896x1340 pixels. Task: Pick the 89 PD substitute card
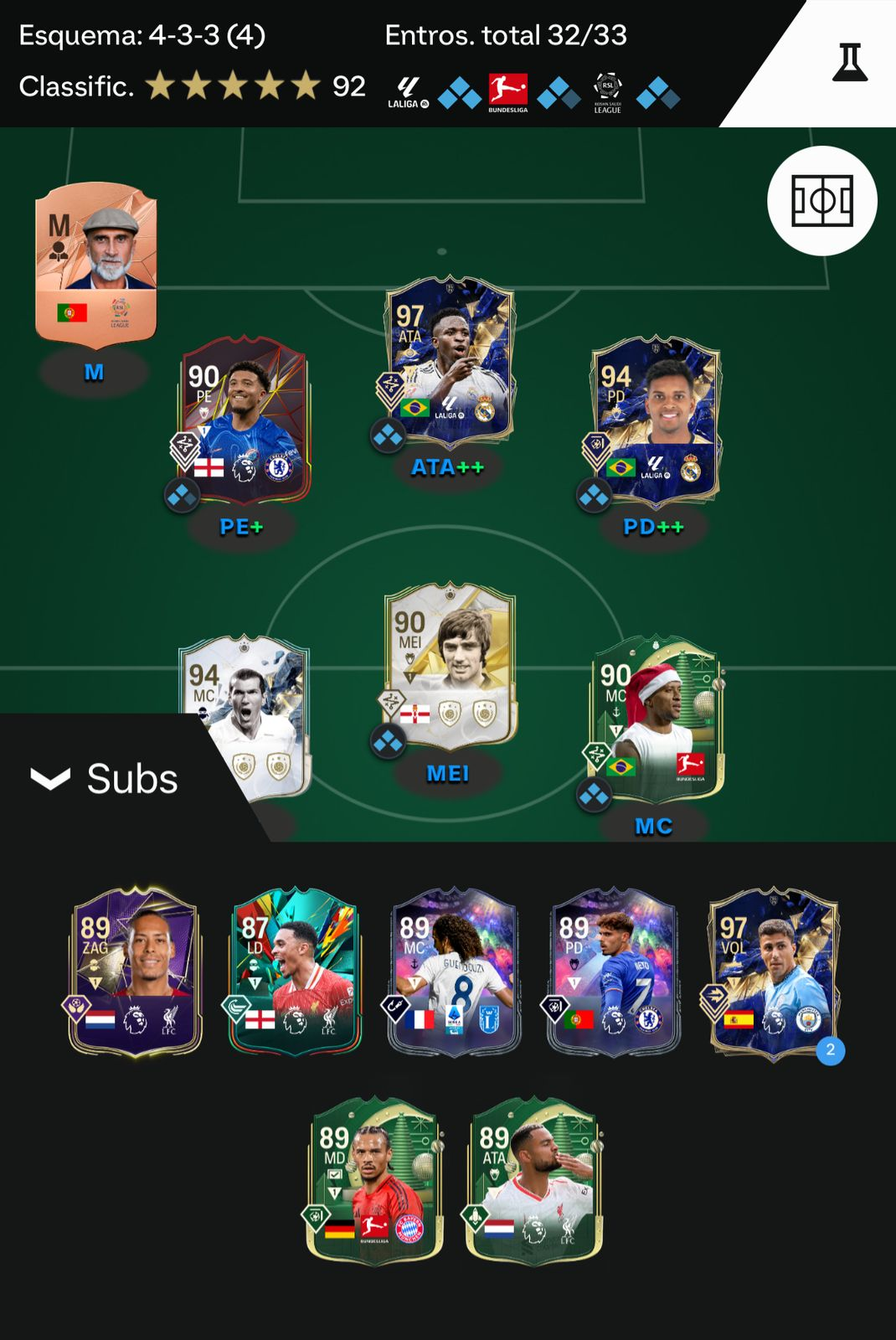tap(613, 971)
